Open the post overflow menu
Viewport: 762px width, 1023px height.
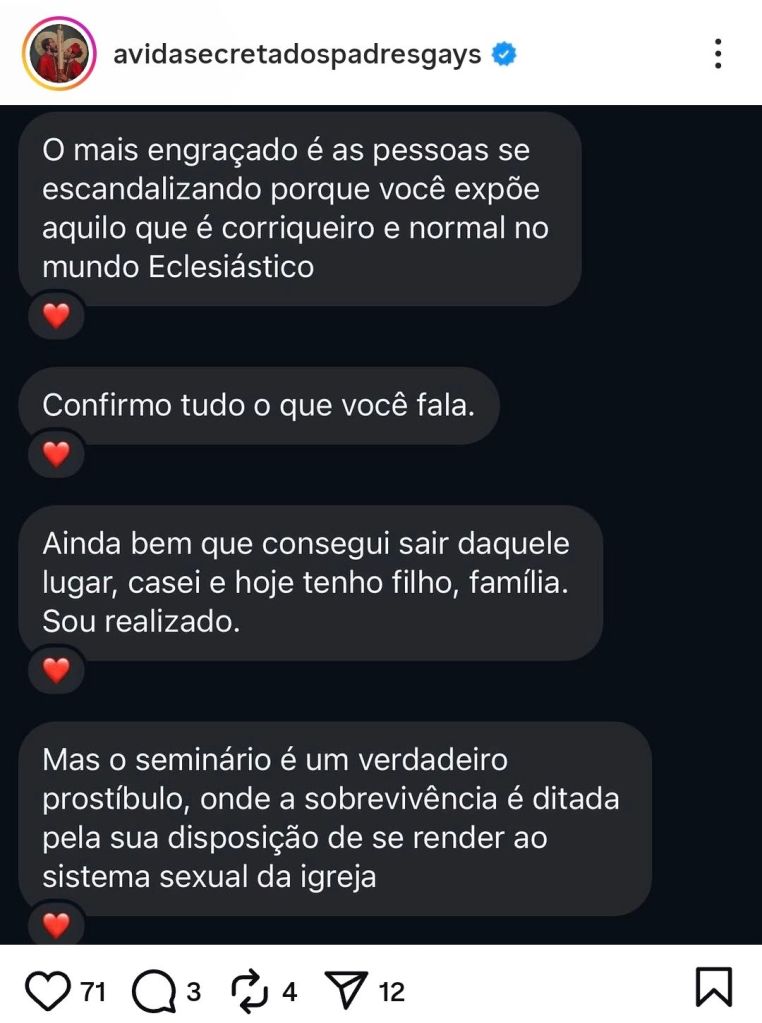coord(718,54)
